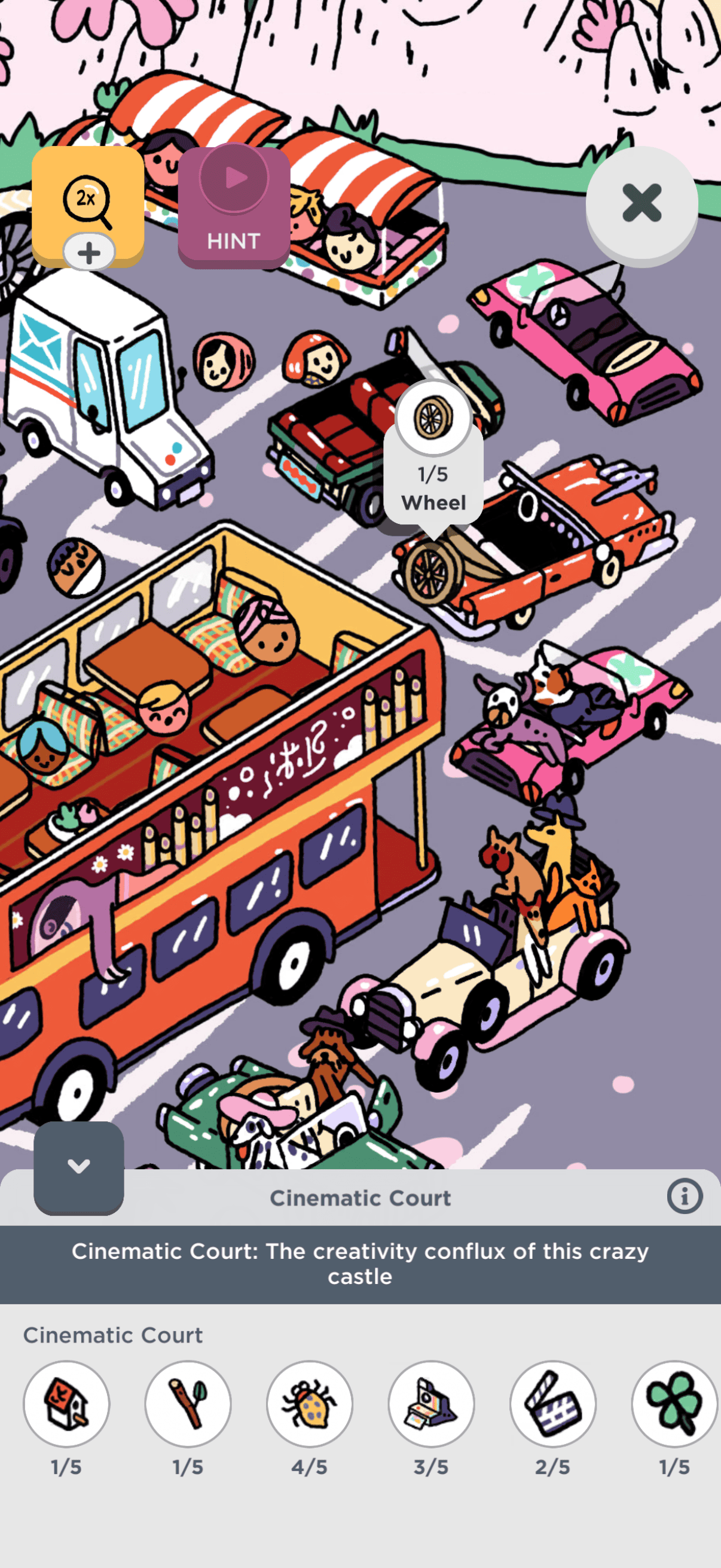Collapse the Cinematic Court panel
Viewport: 721px width, 1568px height.
coord(78,1166)
